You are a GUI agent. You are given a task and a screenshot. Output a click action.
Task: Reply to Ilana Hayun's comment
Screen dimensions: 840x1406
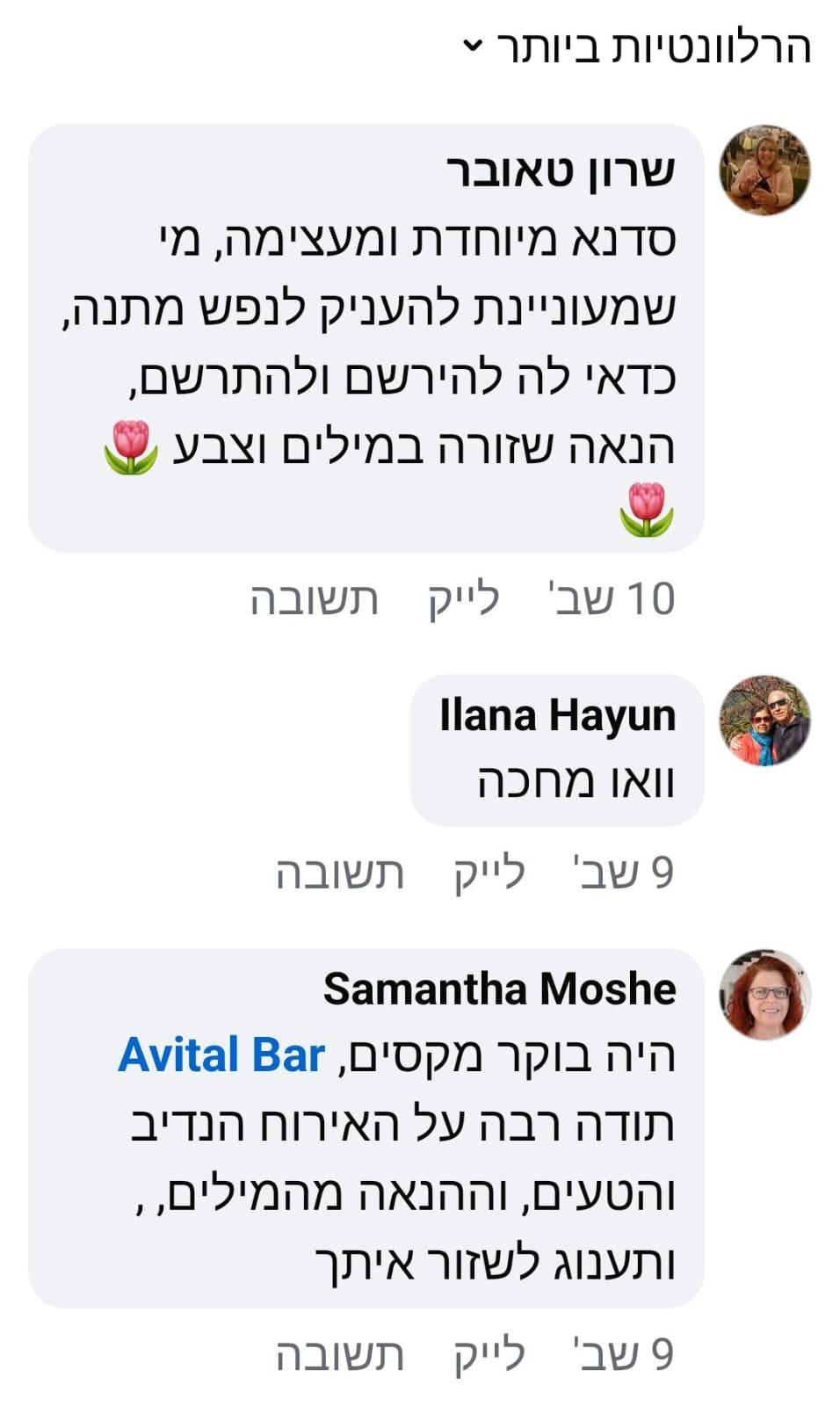pos(340,873)
